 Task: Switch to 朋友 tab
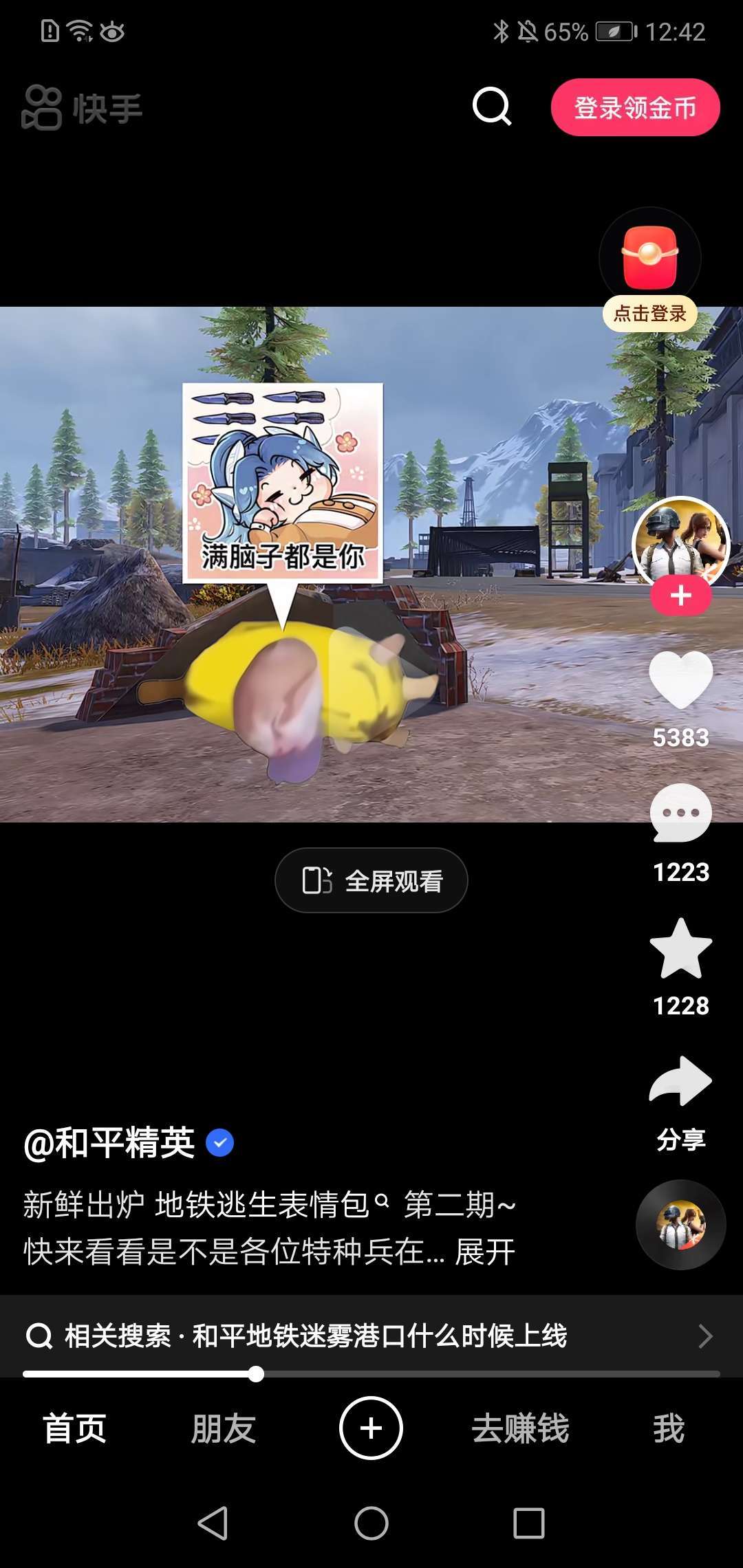point(223,1428)
